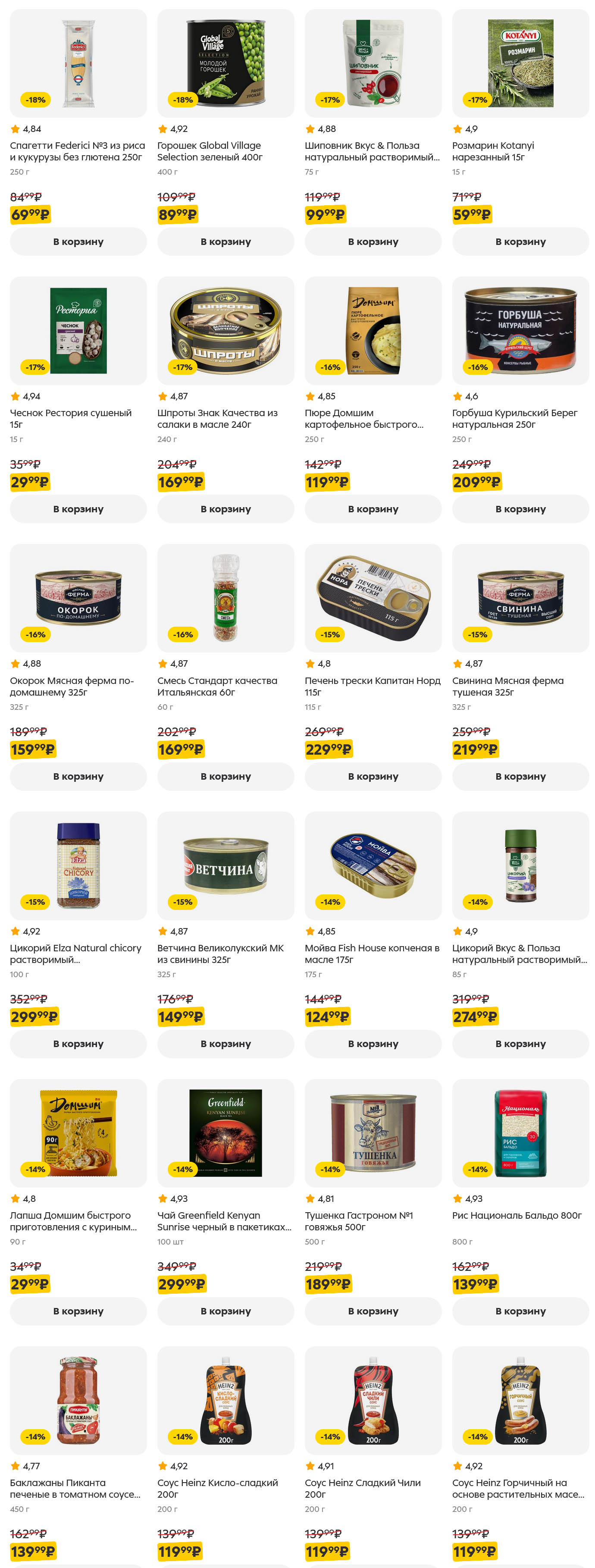Open the Italian spice mix grinder product
The image size is (595, 1568).
click(225, 598)
